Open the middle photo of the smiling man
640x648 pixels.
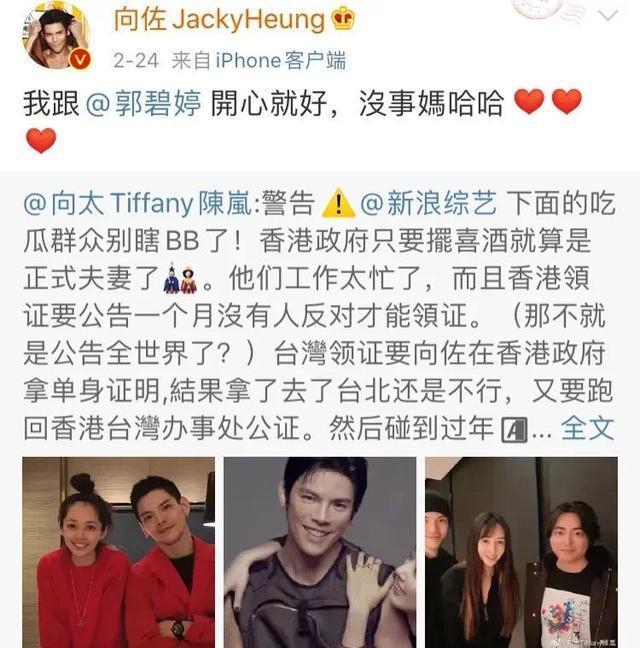tap(319, 552)
